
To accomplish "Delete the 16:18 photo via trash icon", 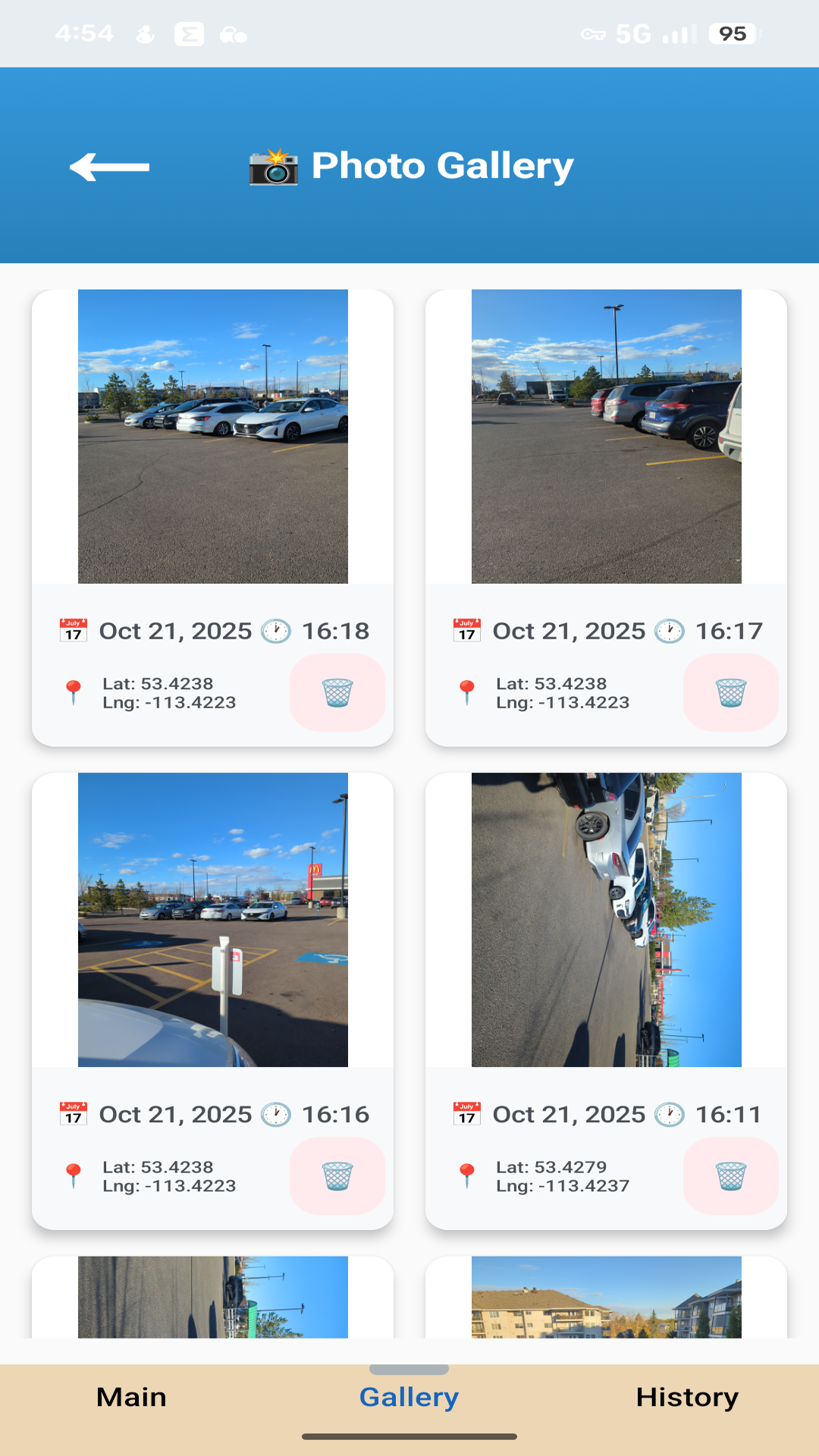I will pos(336,692).
